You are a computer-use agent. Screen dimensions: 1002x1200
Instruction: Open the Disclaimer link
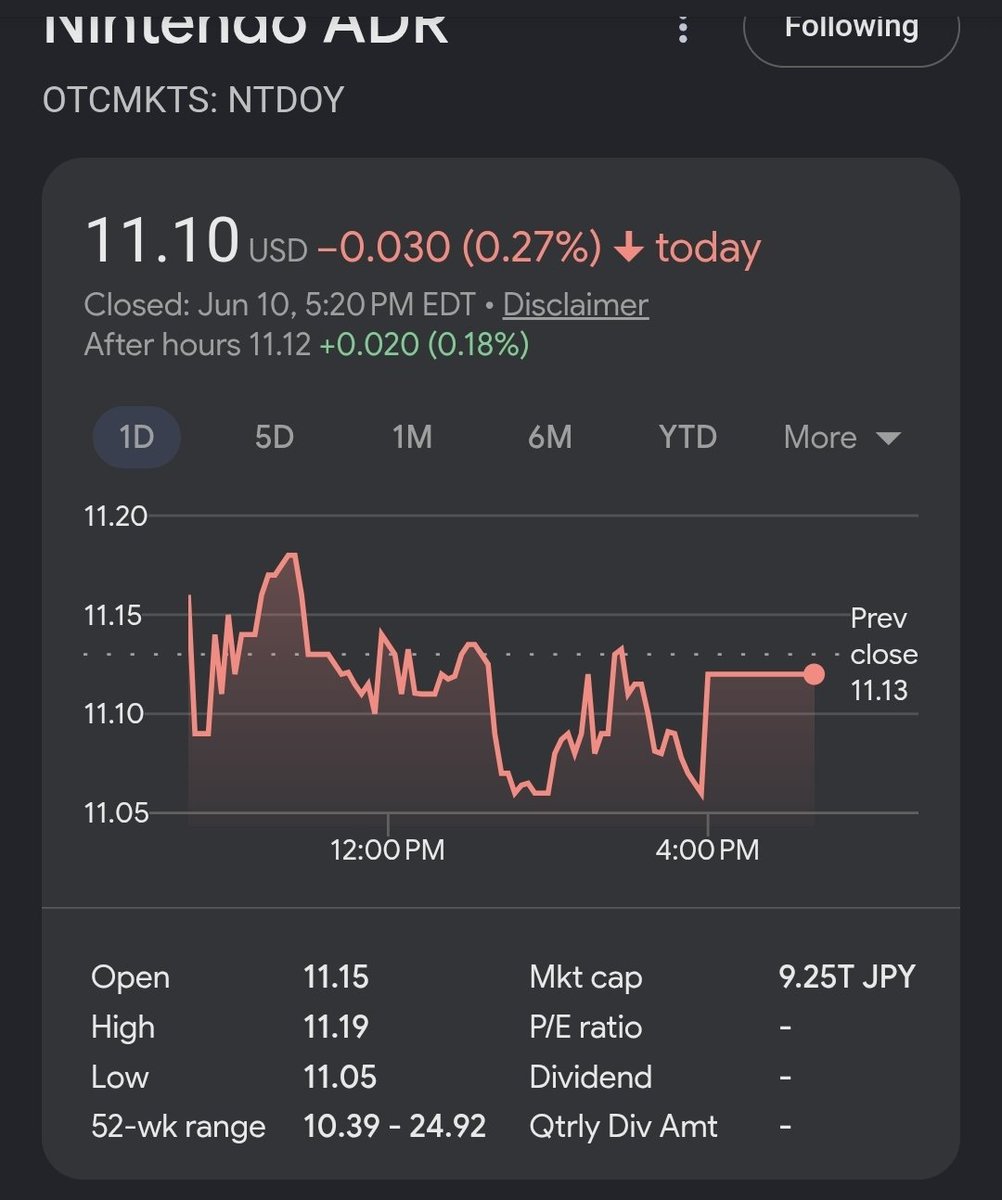[576, 305]
